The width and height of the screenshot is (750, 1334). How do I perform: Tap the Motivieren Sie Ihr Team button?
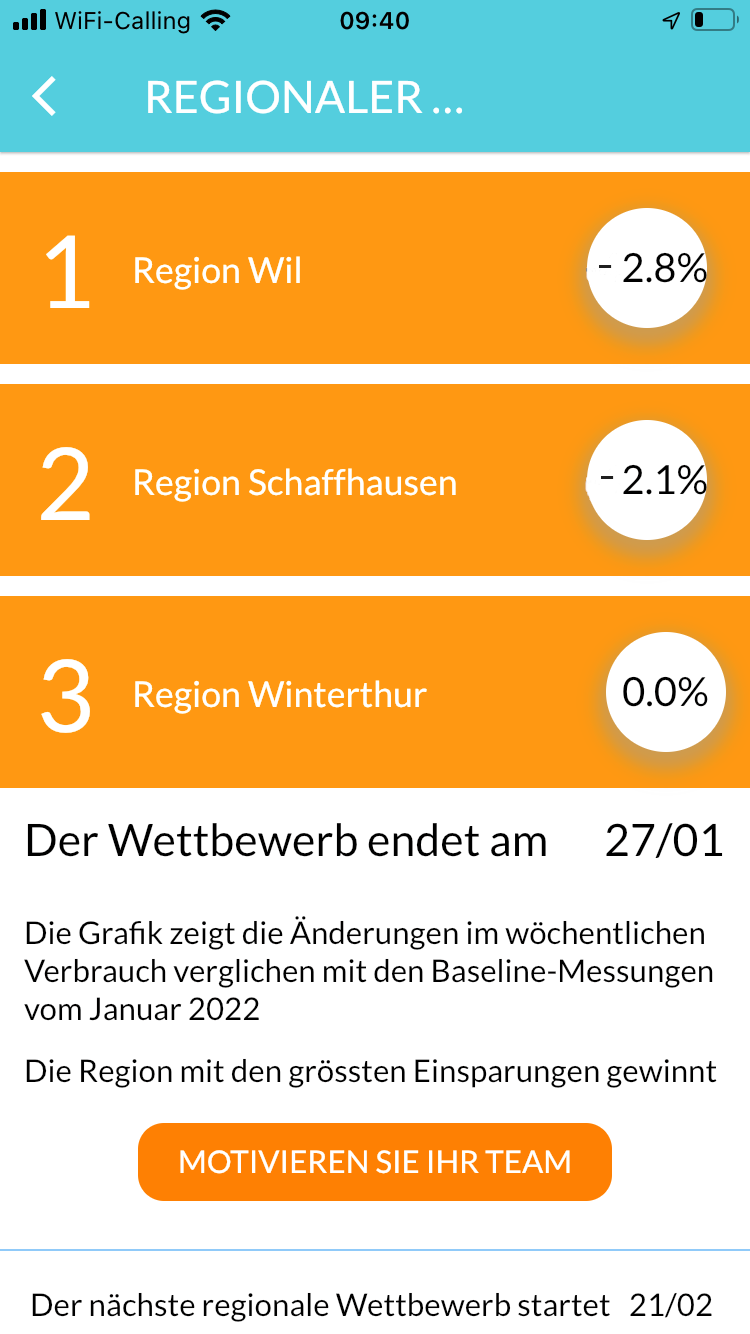[x=374, y=1162]
